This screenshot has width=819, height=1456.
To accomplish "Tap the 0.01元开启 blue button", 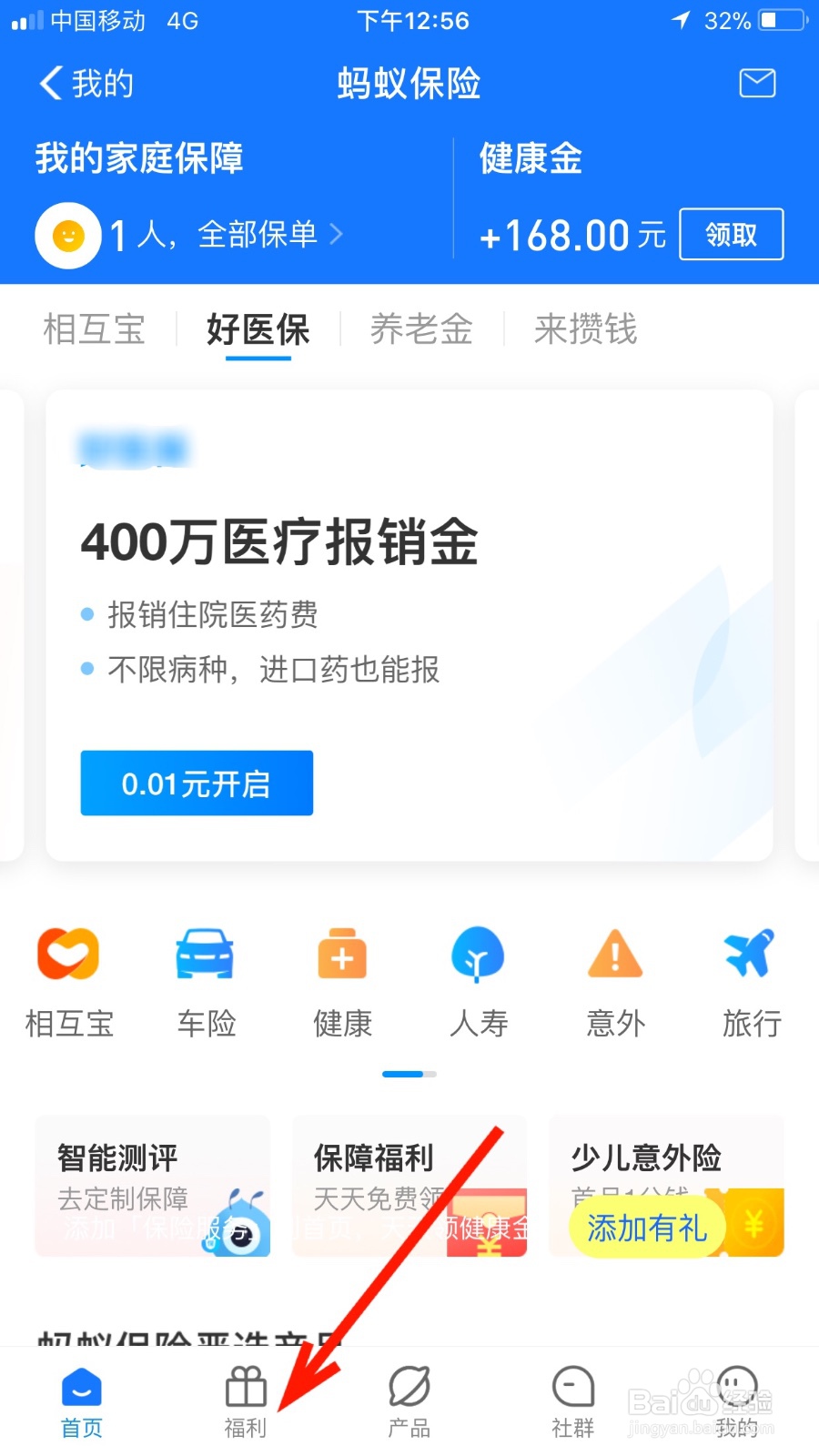I will click(196, 783).
